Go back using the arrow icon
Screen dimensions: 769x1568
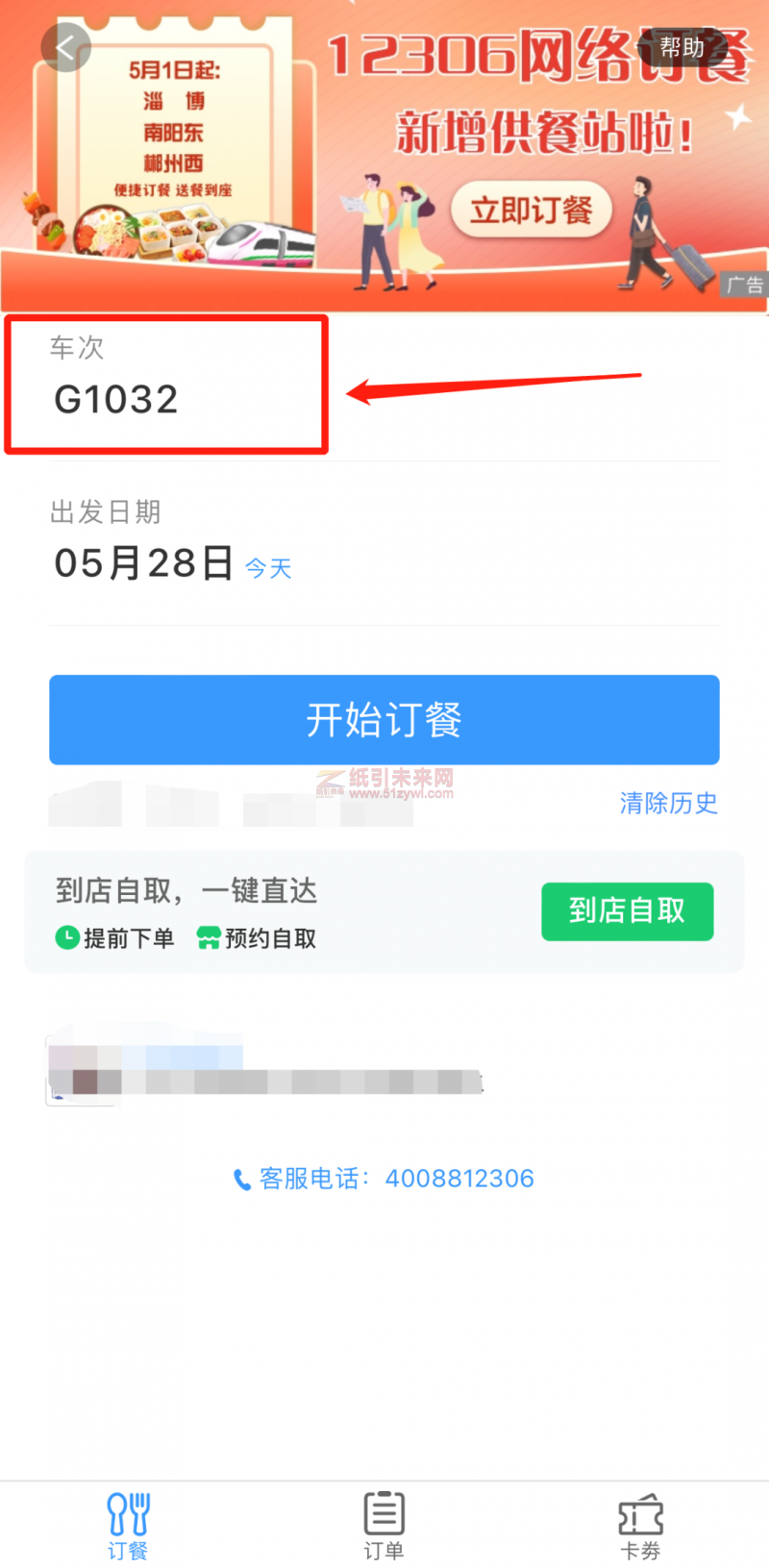point(65,47)
